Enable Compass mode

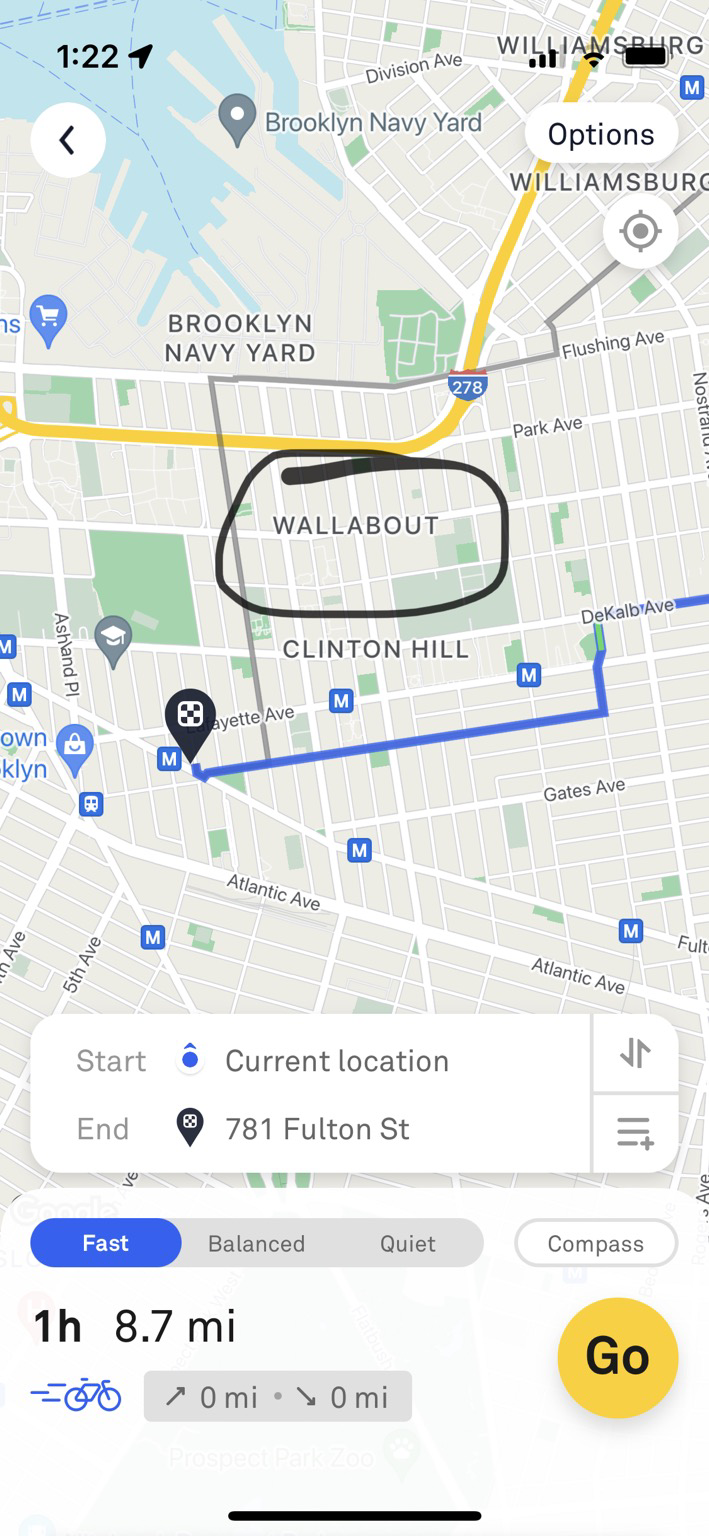coord(595,1244)
